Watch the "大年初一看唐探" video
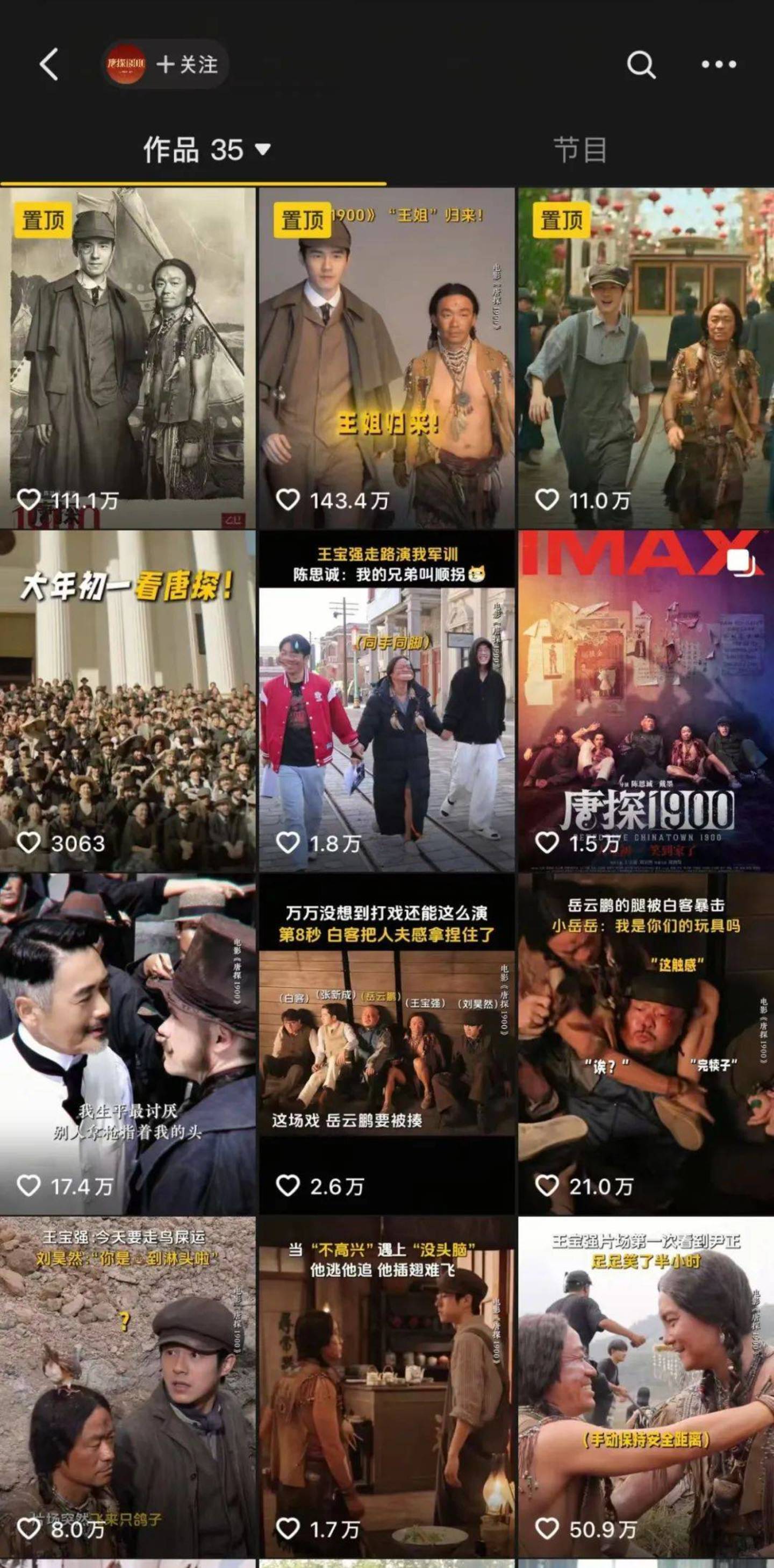 (128, 700)
